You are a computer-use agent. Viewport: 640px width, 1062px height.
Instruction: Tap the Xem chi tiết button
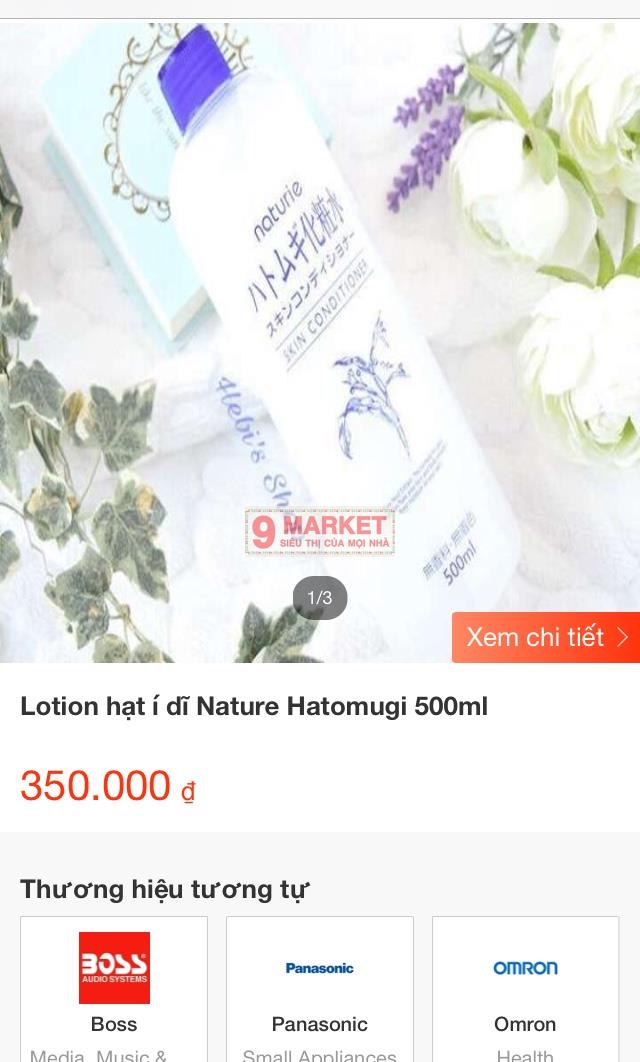[546, 637]
